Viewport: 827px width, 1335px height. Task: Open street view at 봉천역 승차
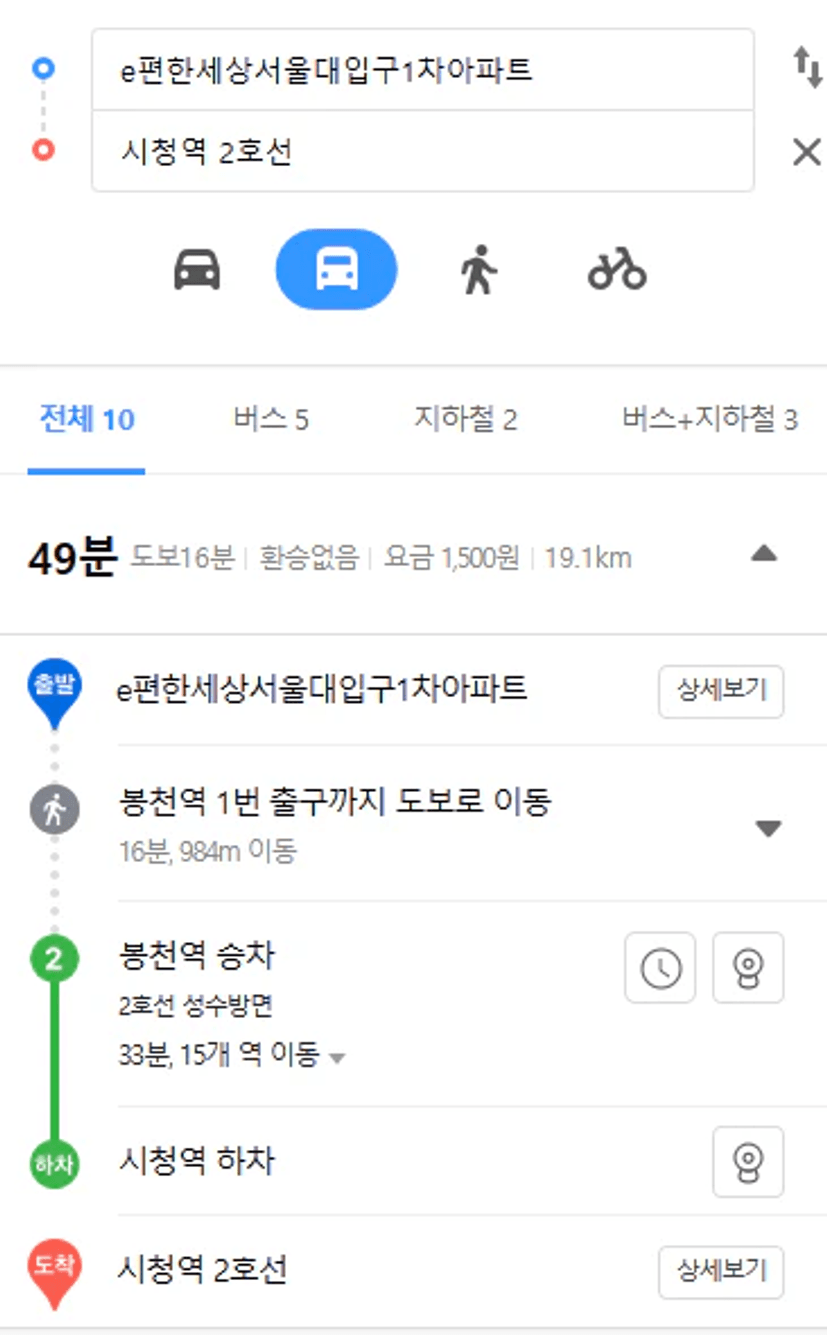[748, 967]
